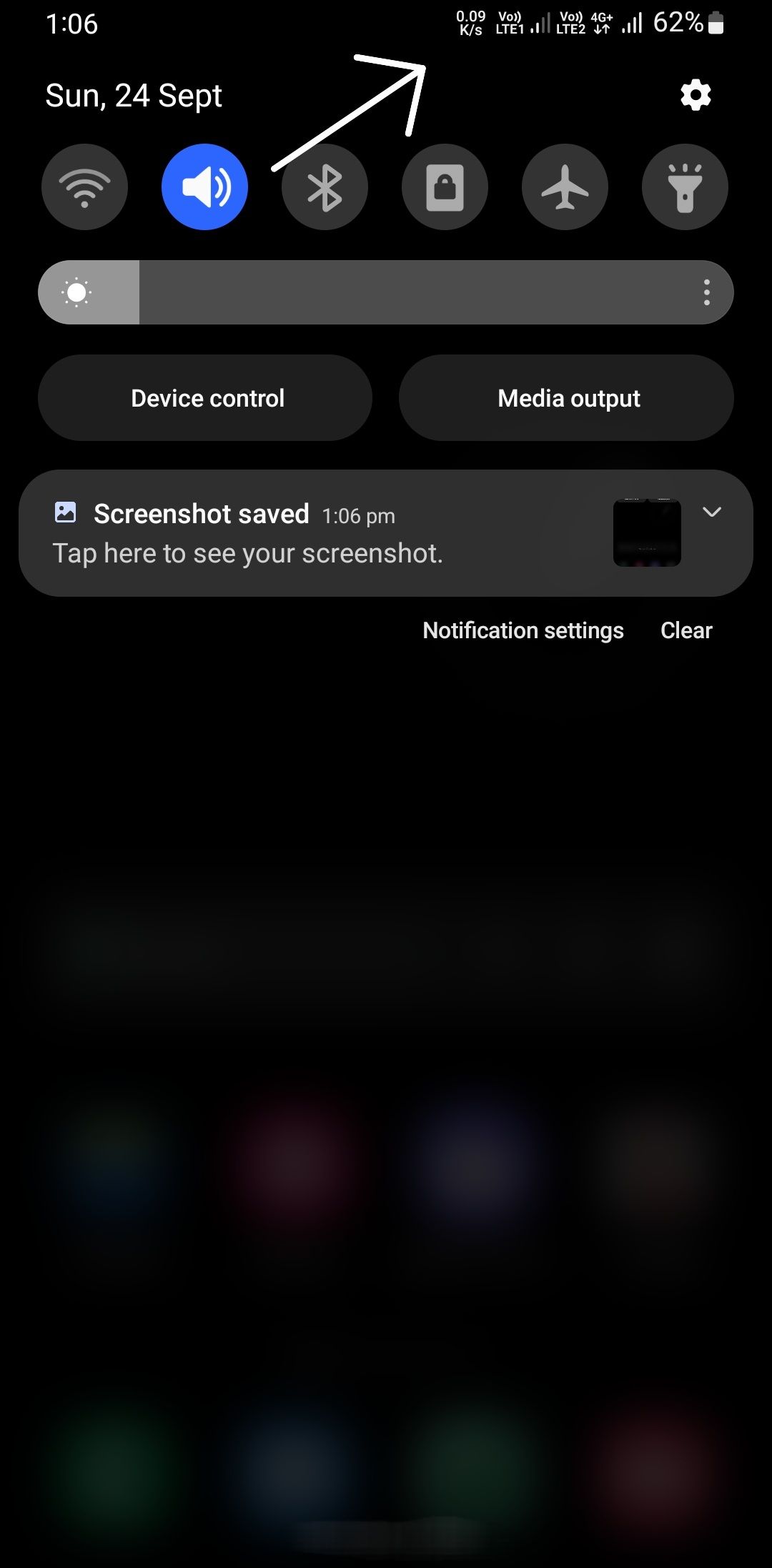Open the Settings gear
Viewport: 772px width, 1568px height.
click(x=695, y=94)
